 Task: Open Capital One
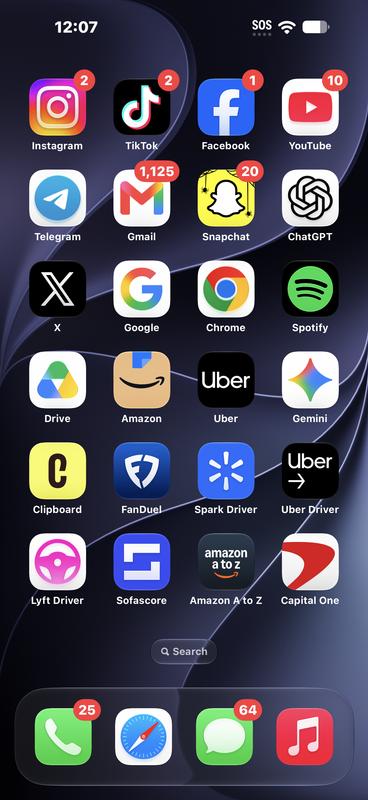[310, 562]
